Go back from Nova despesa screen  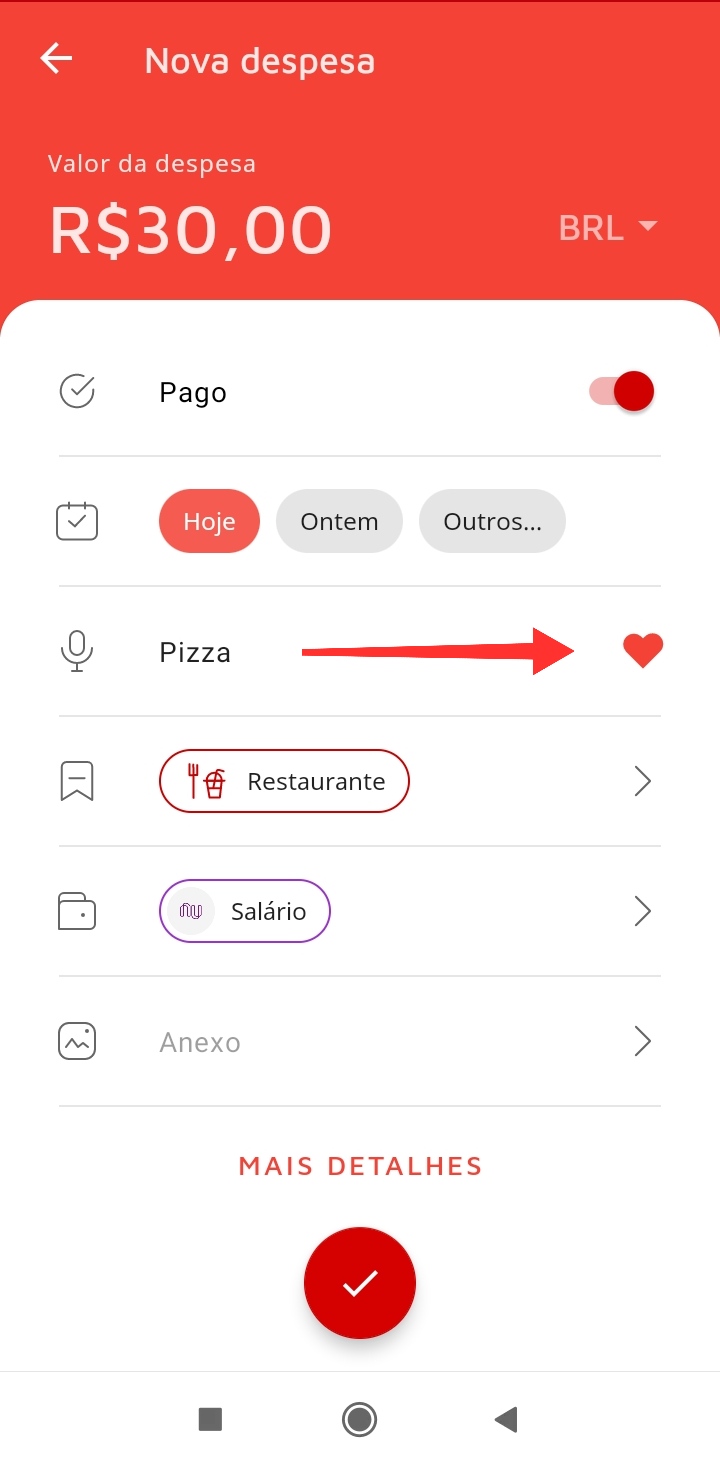pyautogui.click(x=56, y=59)
